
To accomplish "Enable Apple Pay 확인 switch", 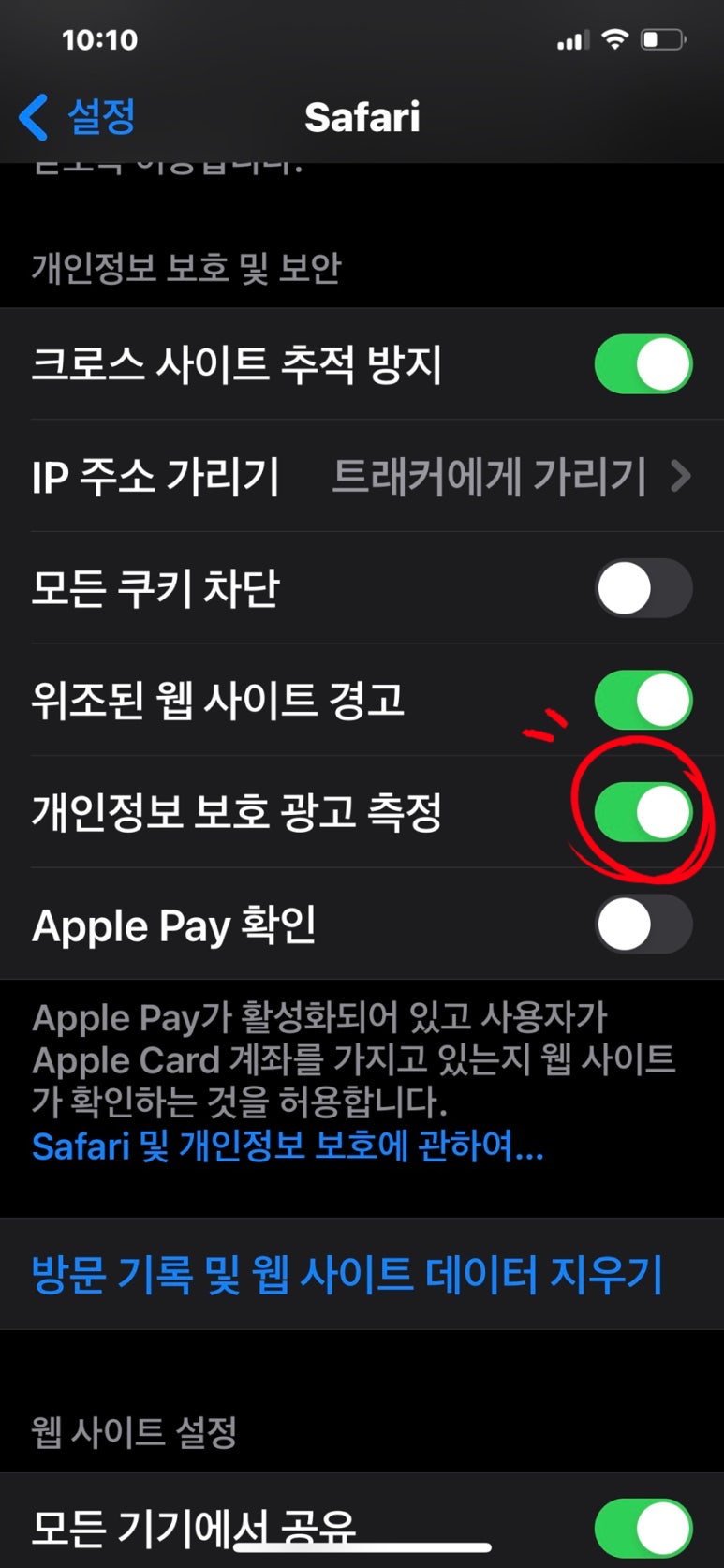I will pyautogui.click(x=643, y=924).
